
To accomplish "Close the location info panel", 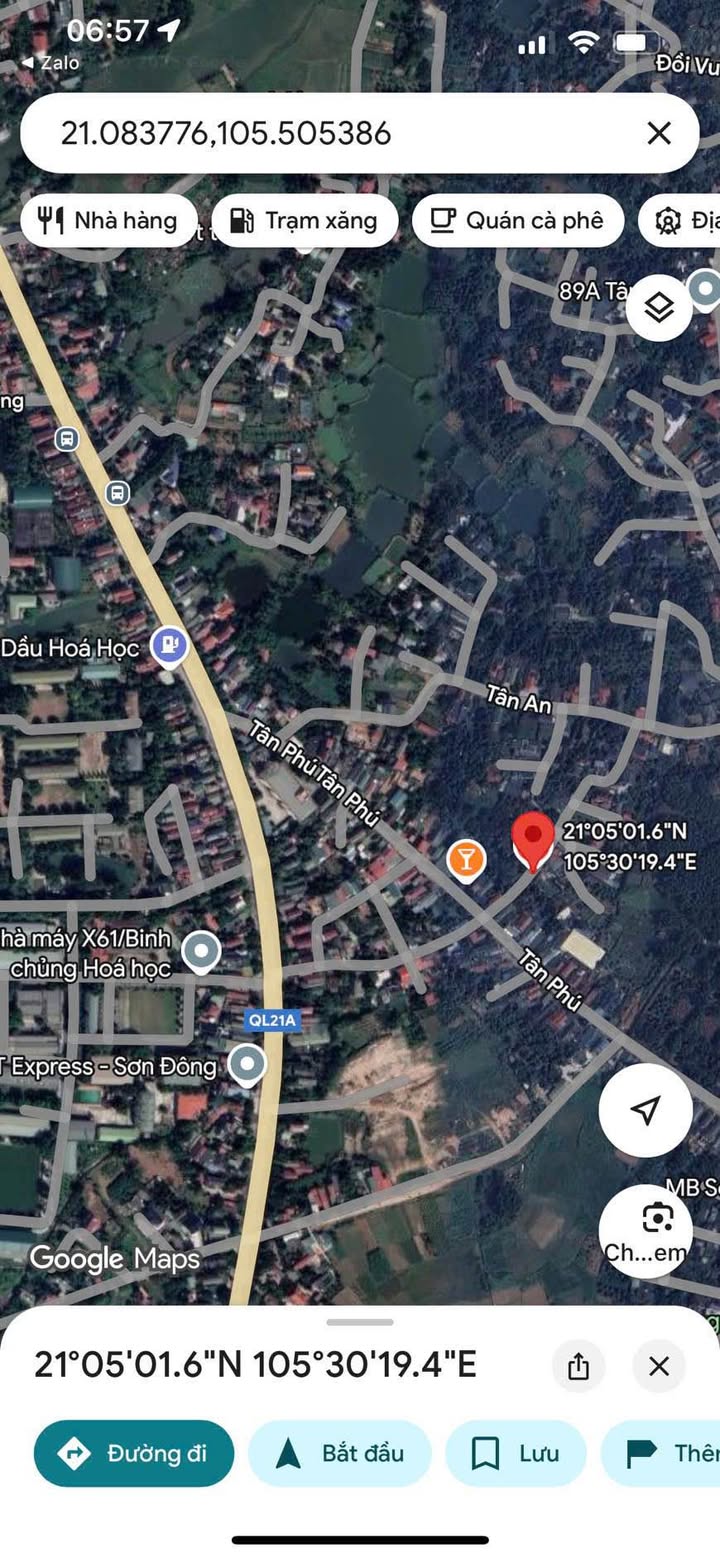I will coord(658,1366).
